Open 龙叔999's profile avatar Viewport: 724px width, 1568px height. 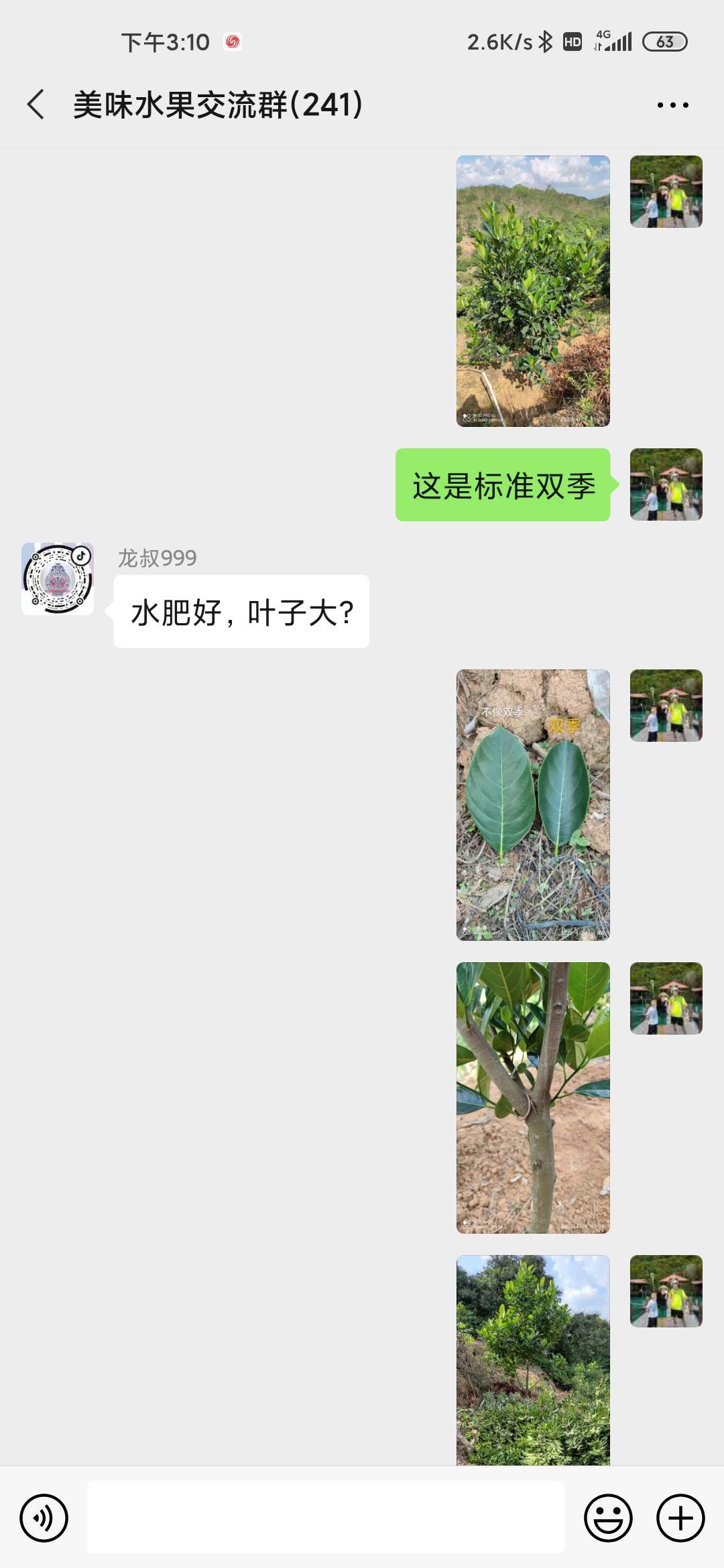(58, 579)
